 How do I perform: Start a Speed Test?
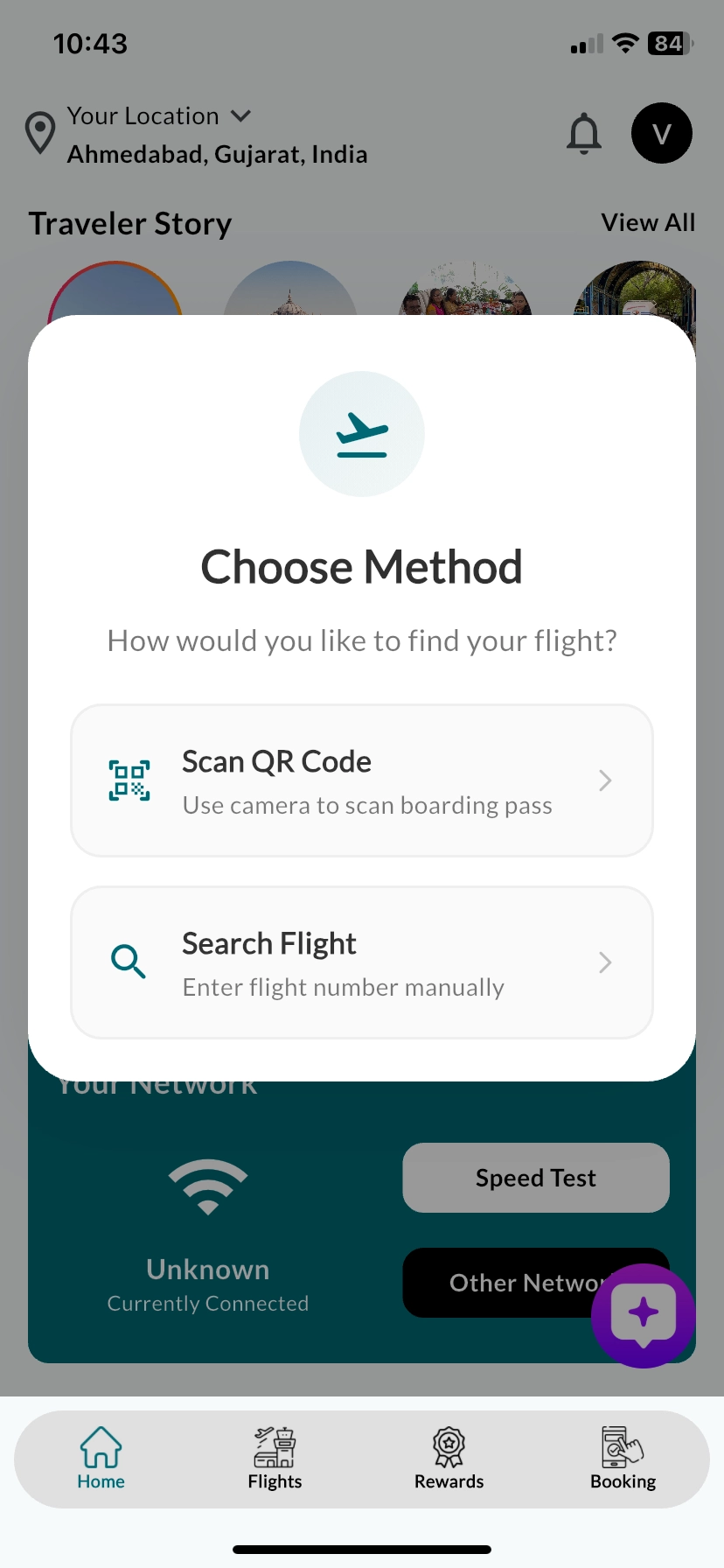tap(534, 1177)
